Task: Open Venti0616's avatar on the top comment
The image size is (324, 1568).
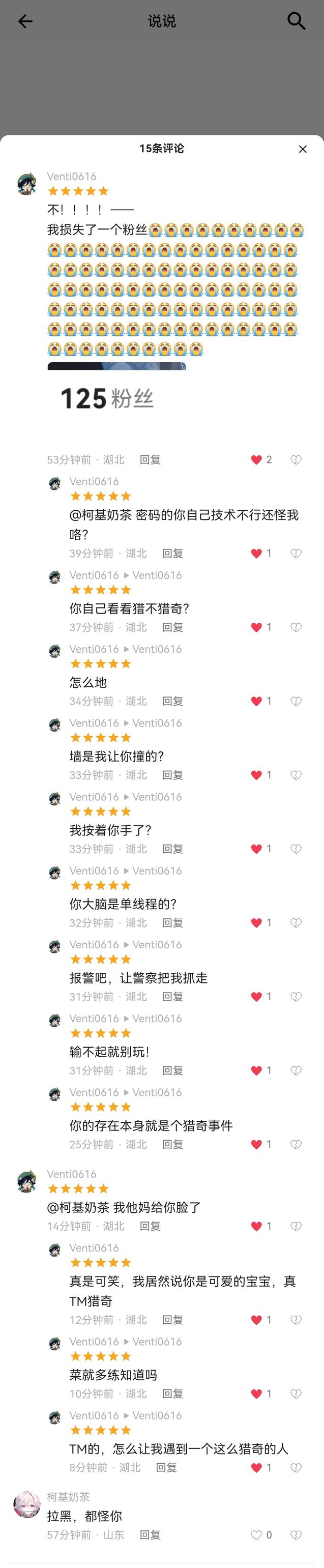Action: point(27,184)
